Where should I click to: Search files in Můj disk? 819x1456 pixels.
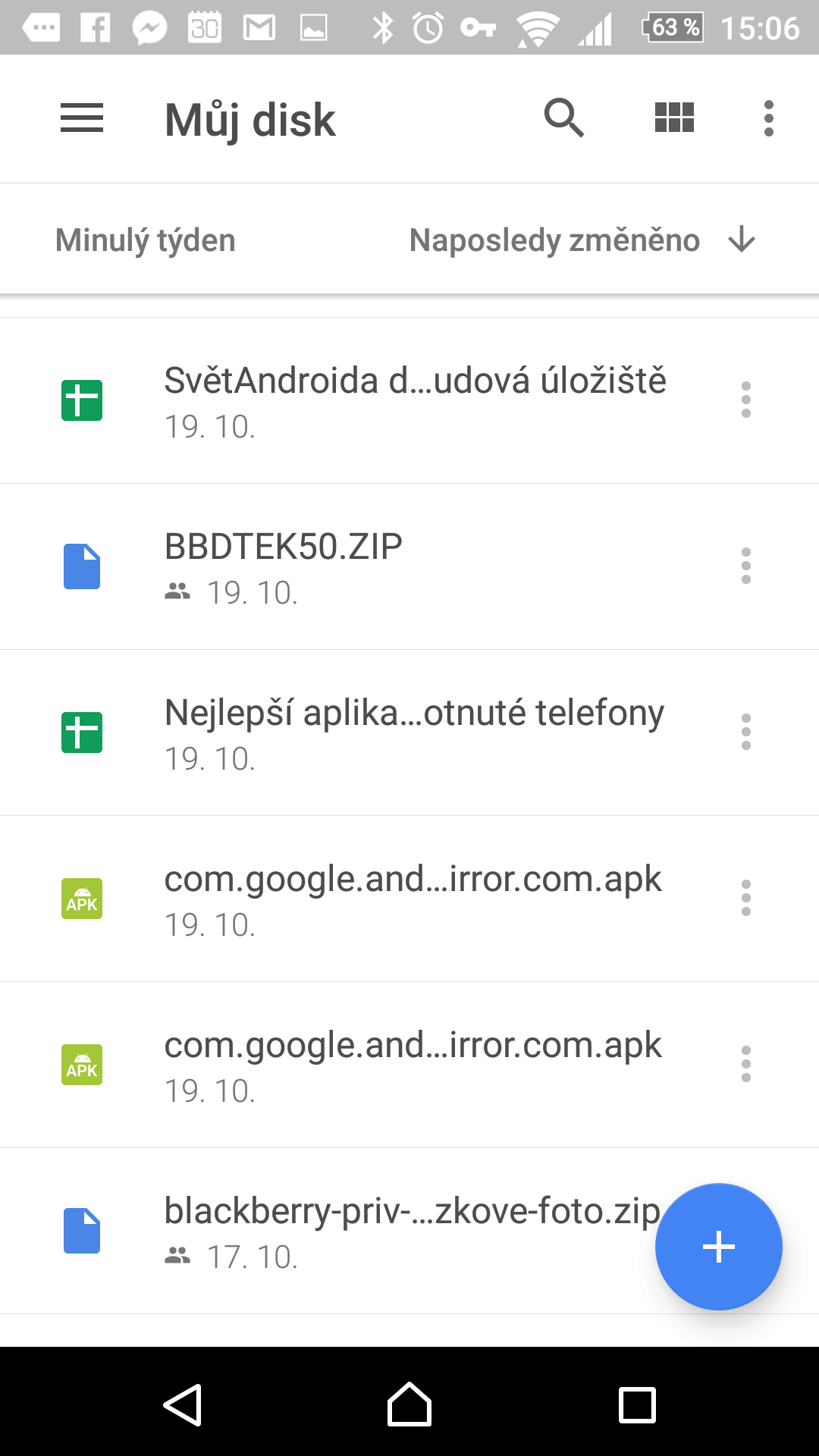click(x=563, y=118)
